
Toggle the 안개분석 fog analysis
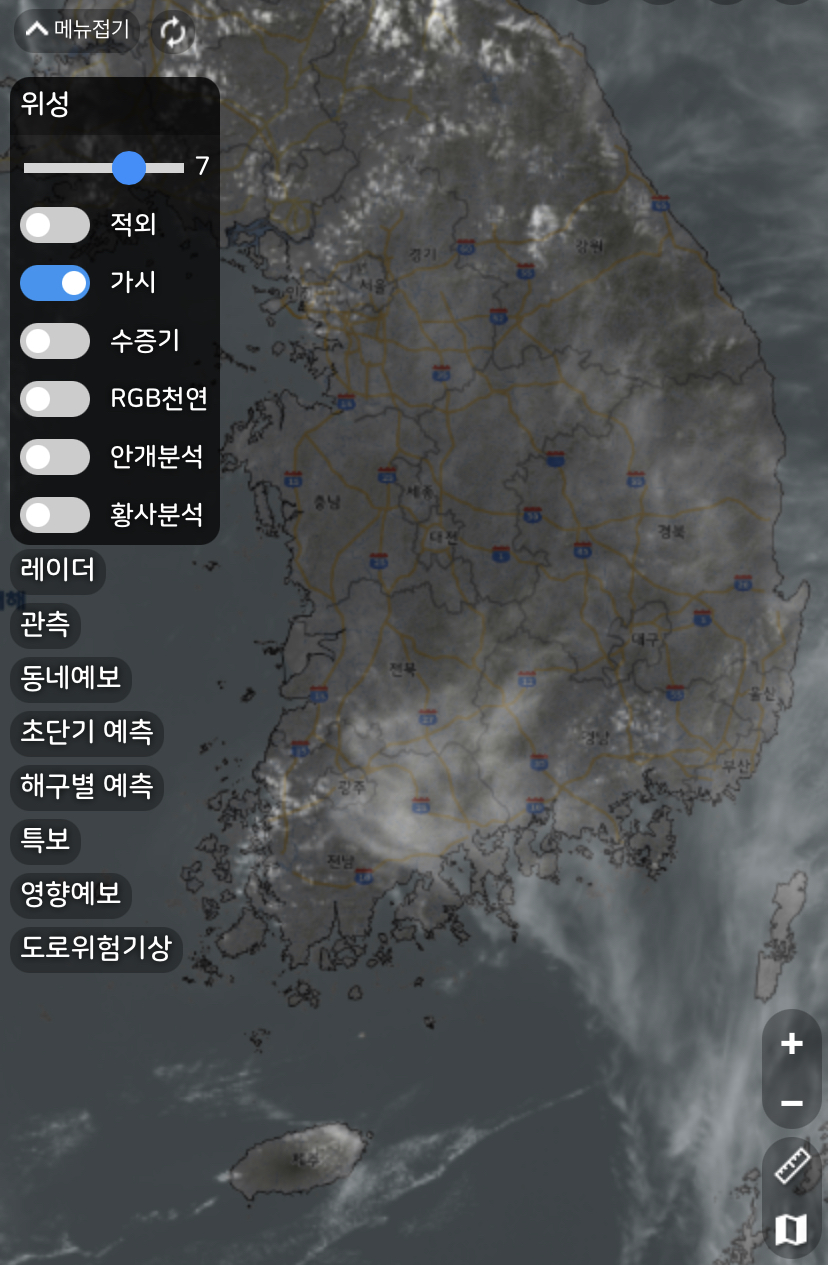tap(55, 457)
